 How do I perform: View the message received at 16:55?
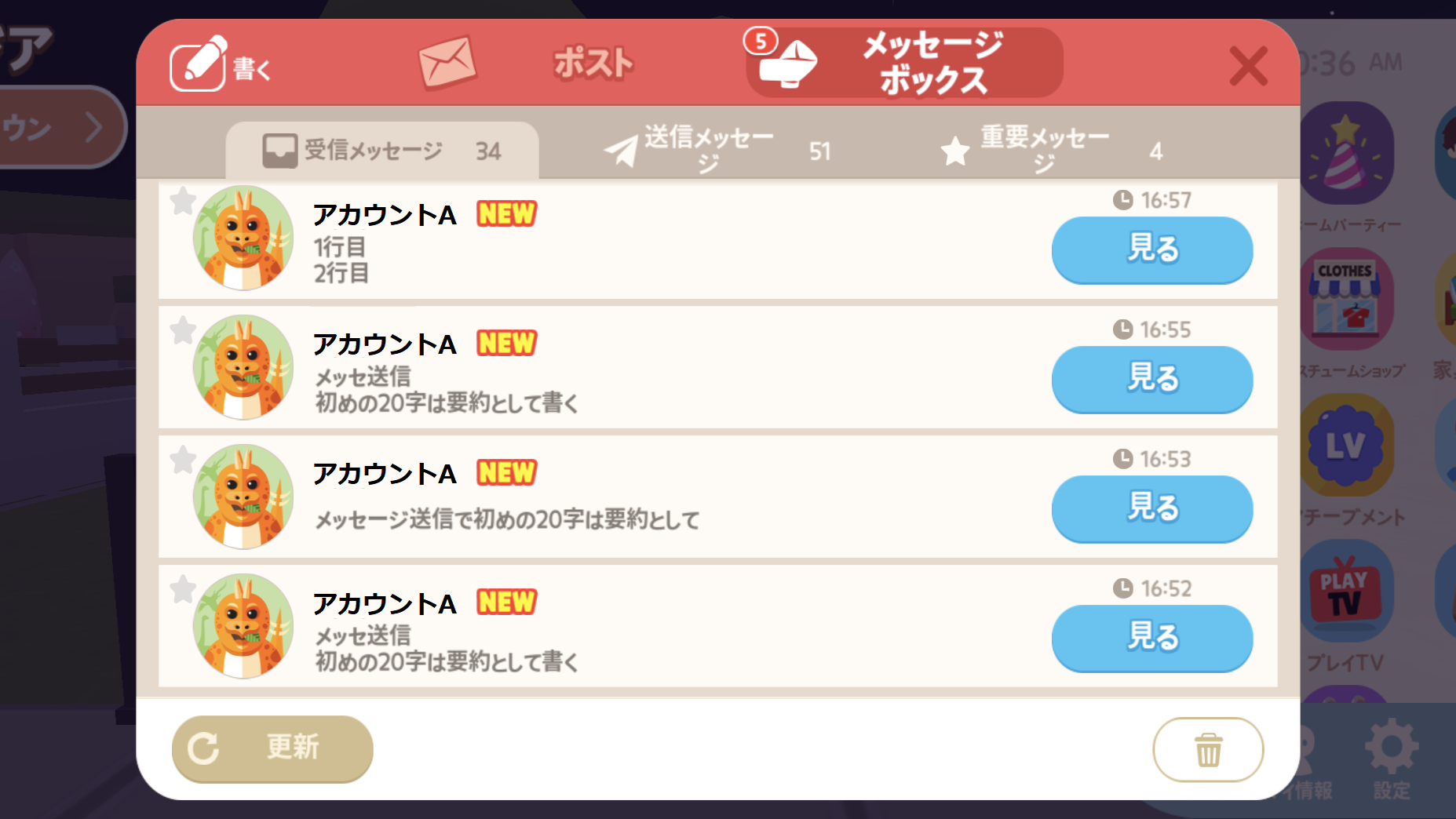click(1151, 379)
